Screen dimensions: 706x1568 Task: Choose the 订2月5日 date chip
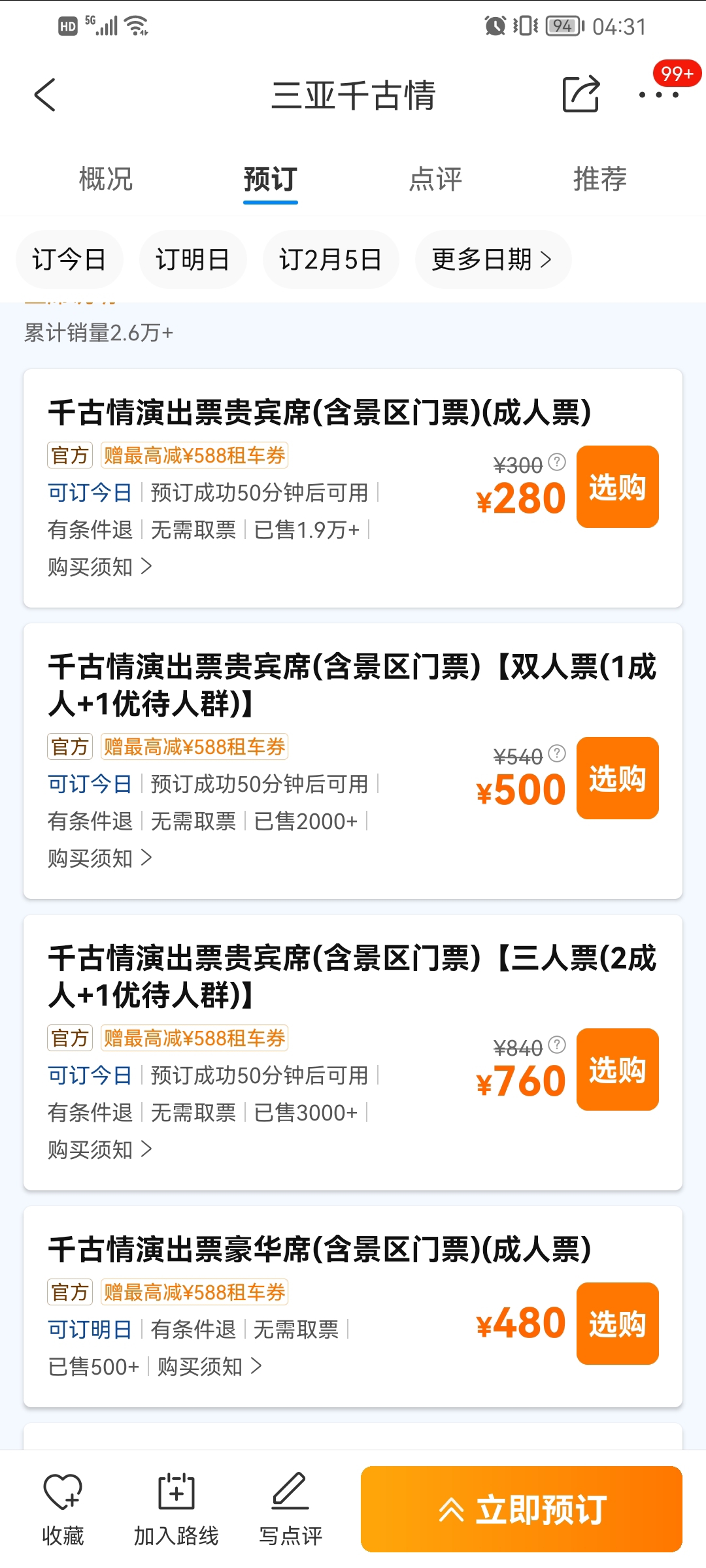[331, 259]
